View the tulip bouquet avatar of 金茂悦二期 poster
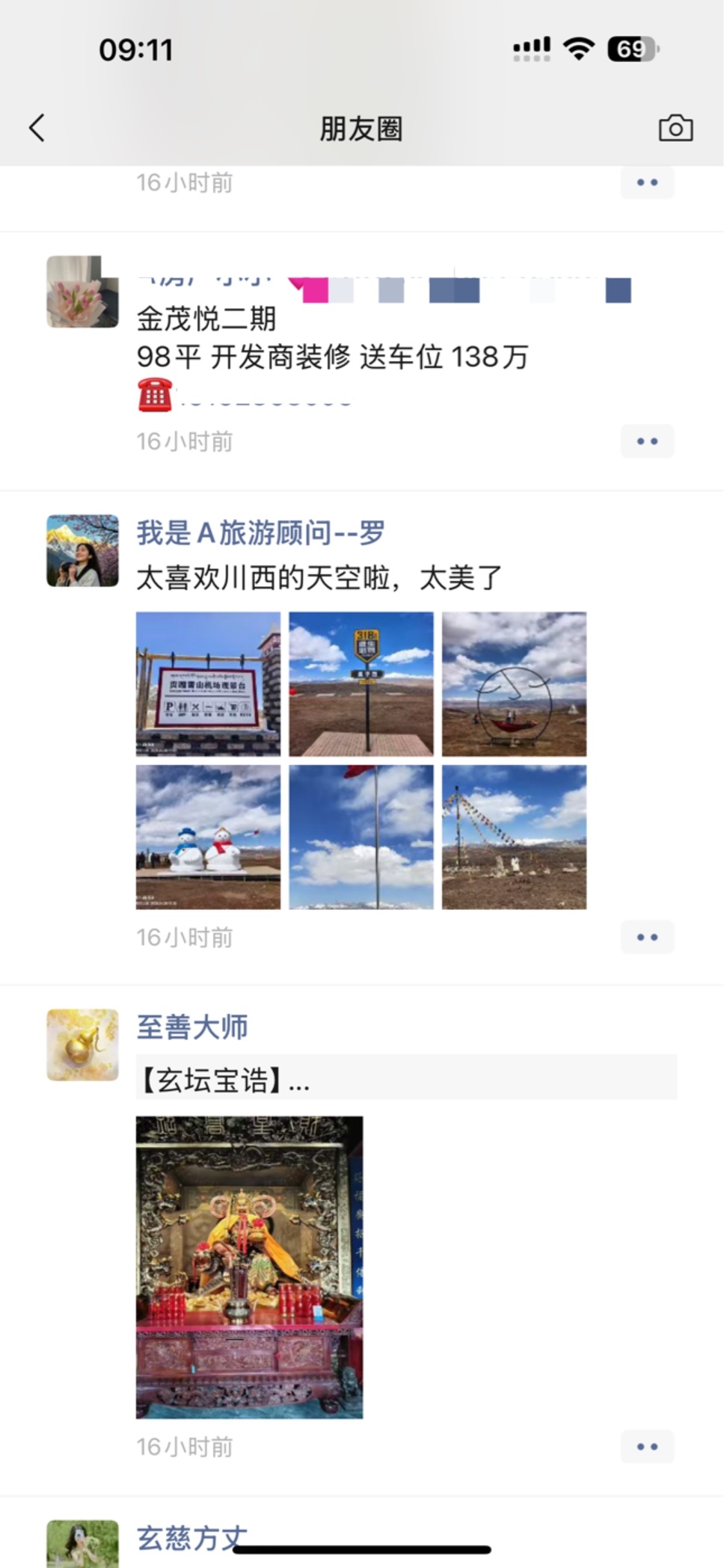 (x=82, y=292)
